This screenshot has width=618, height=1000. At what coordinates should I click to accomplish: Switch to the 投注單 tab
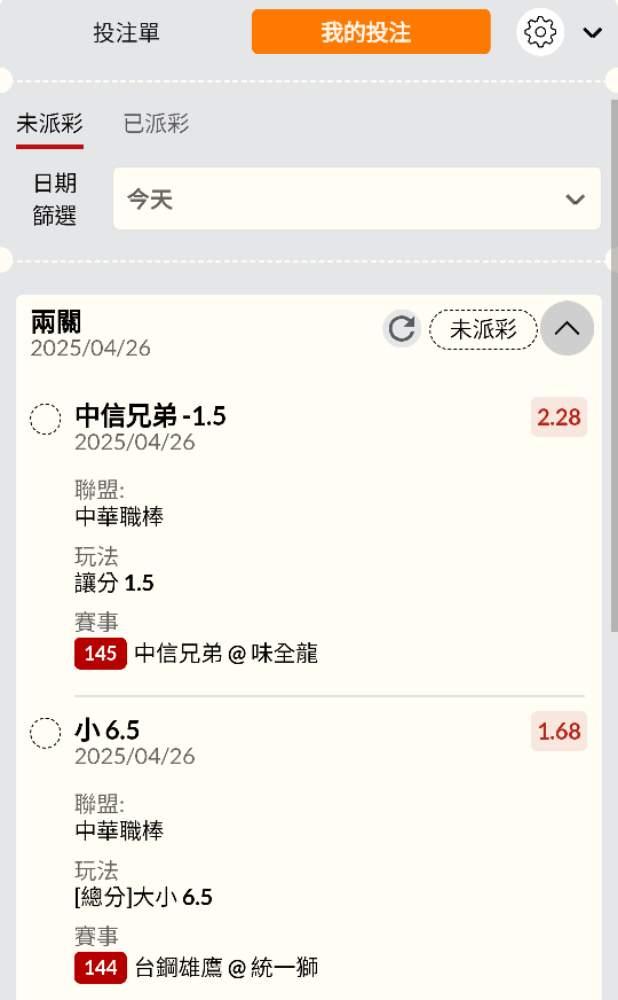tap(126, 32)
